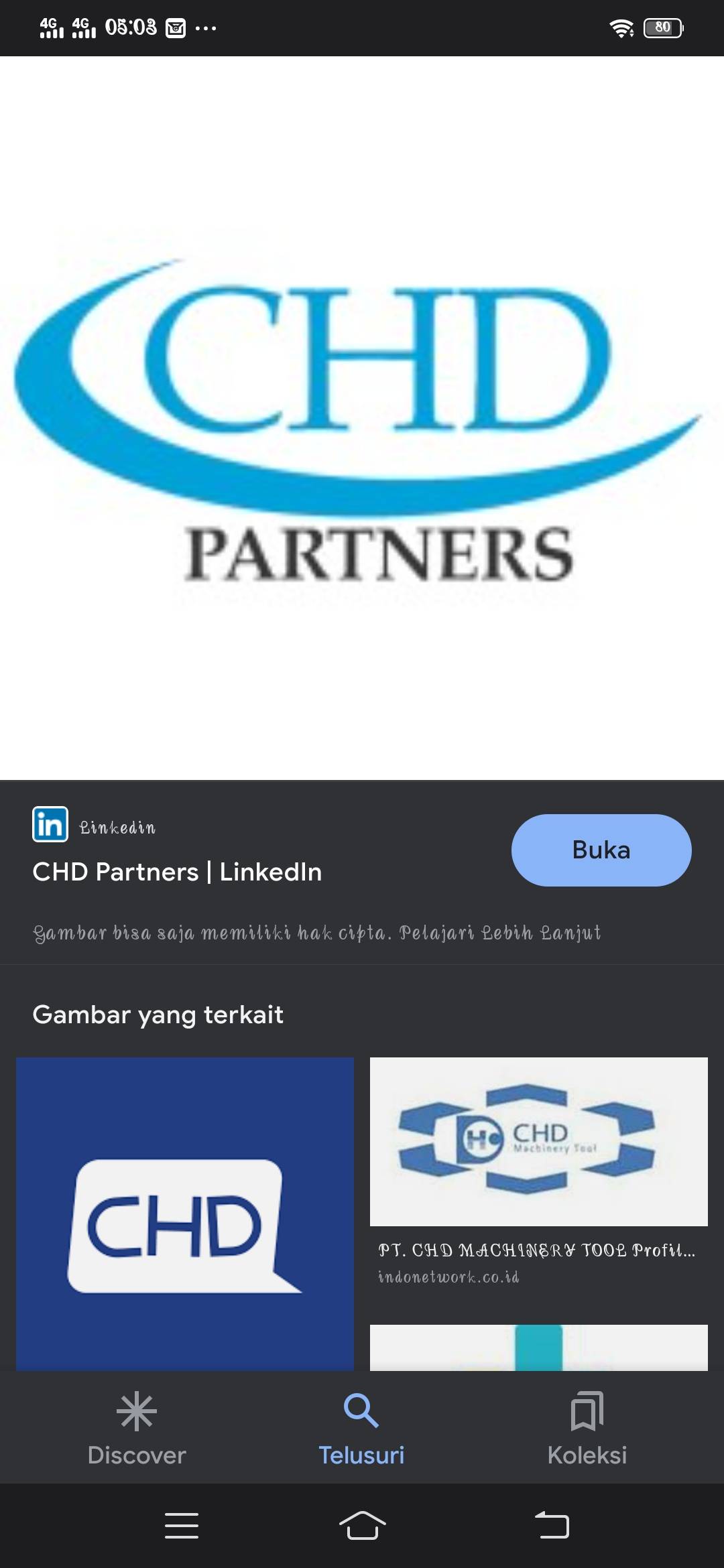Tap the system back button

552,1526
